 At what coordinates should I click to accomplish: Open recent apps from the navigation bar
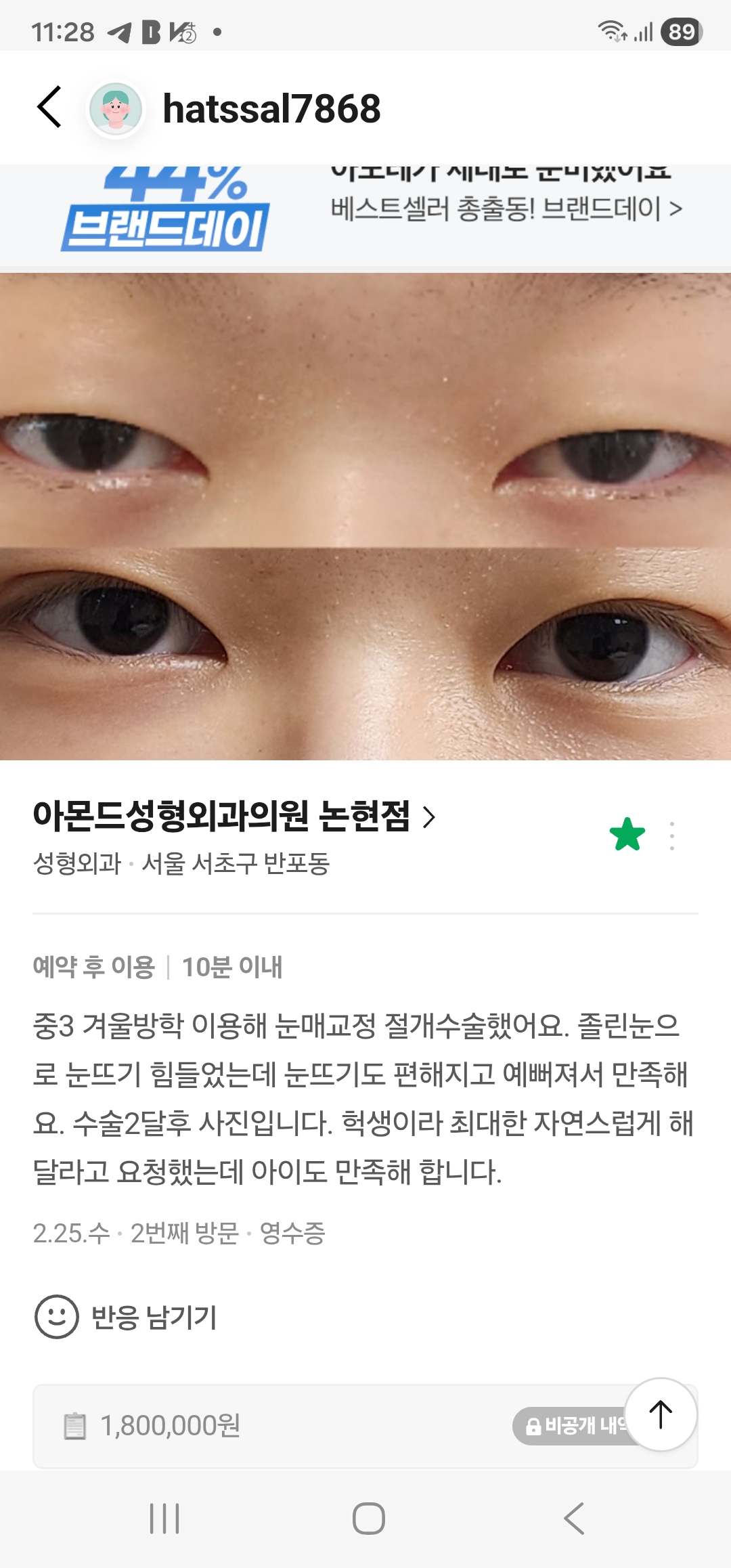tap(164, 1519)
